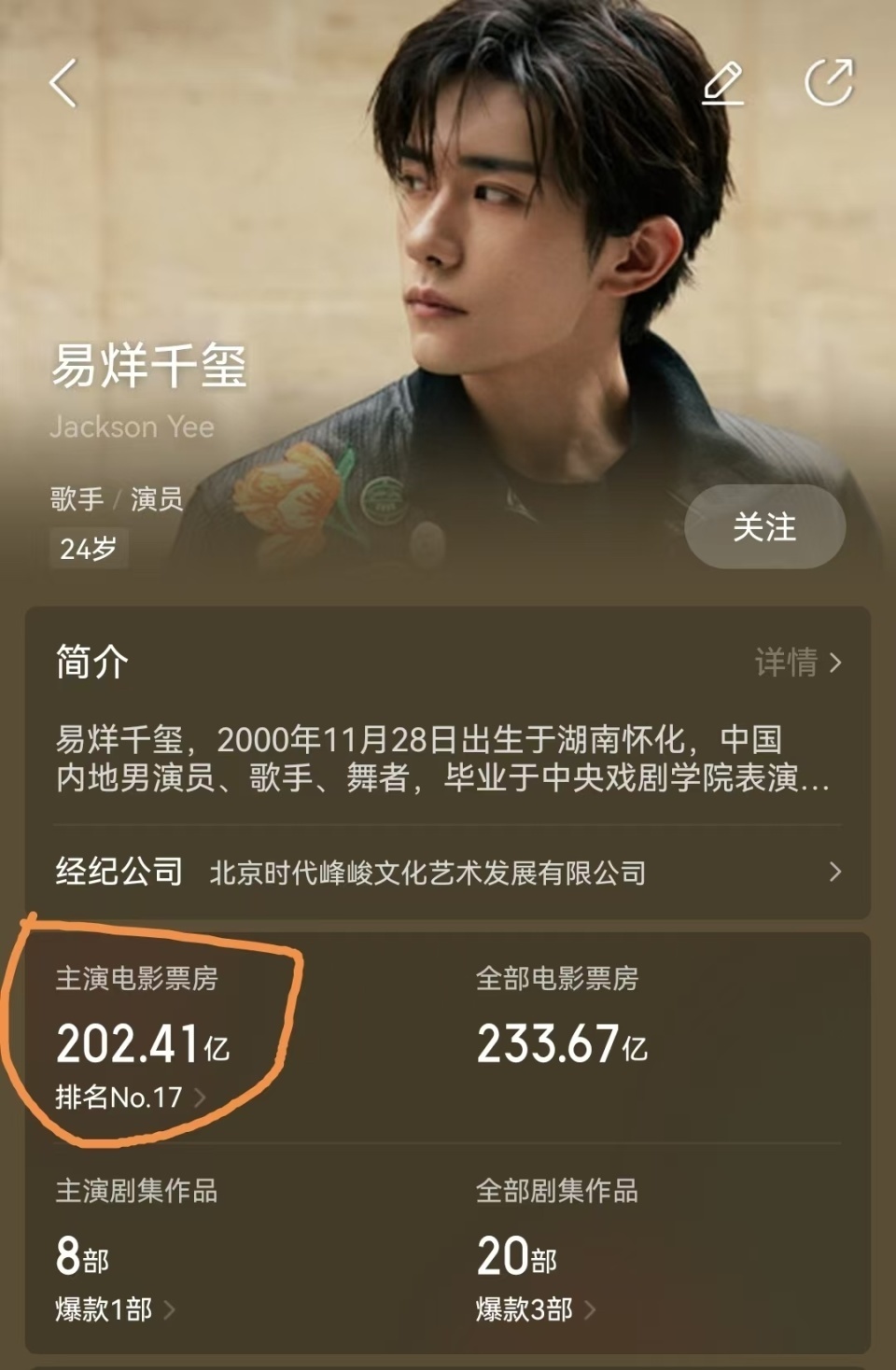Screen dimensions: 896x1370
Task: Tap the 24岁 age label
Action: click(87, 550)
